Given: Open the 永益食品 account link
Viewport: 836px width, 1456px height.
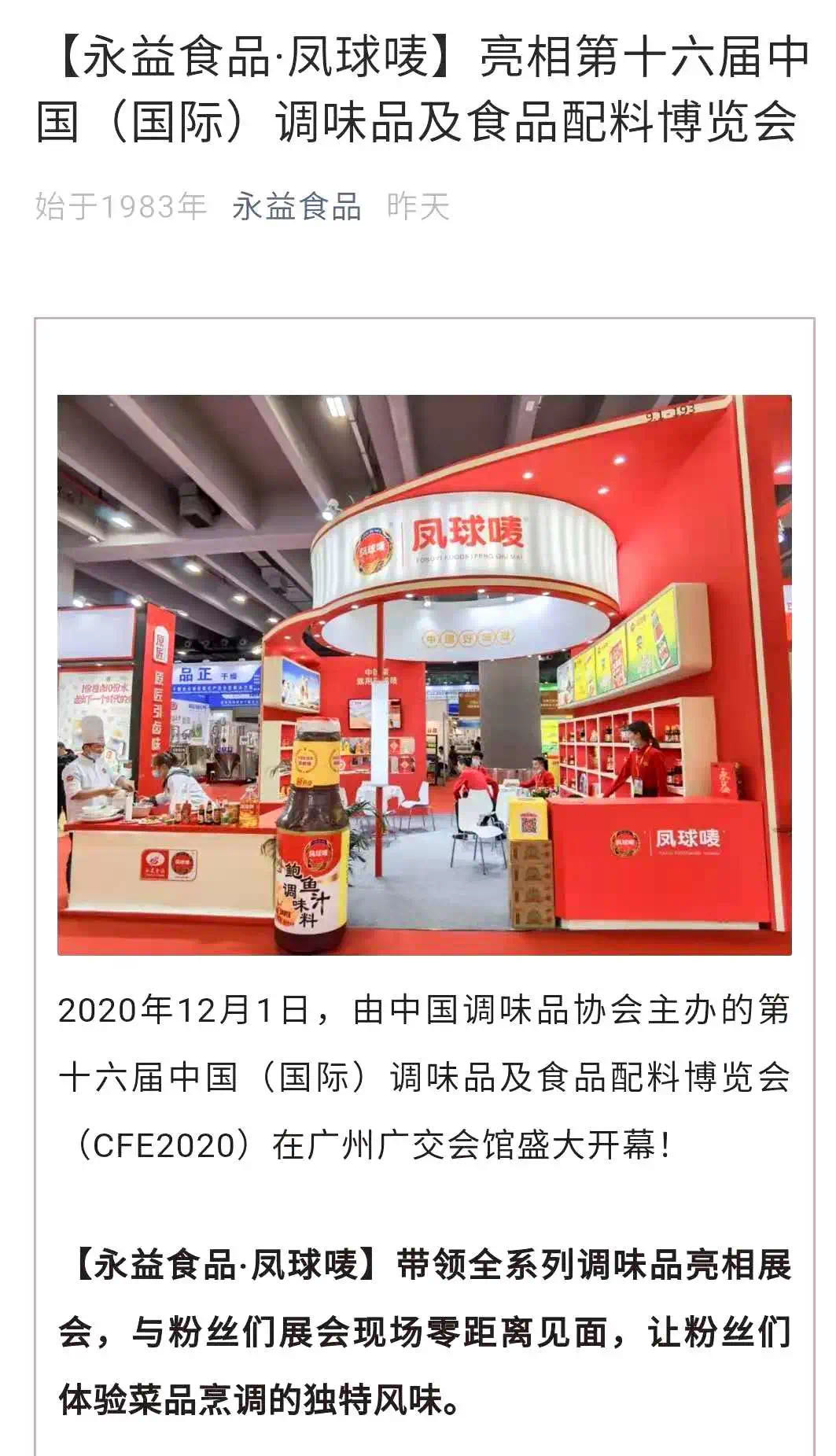Looking at the screenshot, I should 296,207.
